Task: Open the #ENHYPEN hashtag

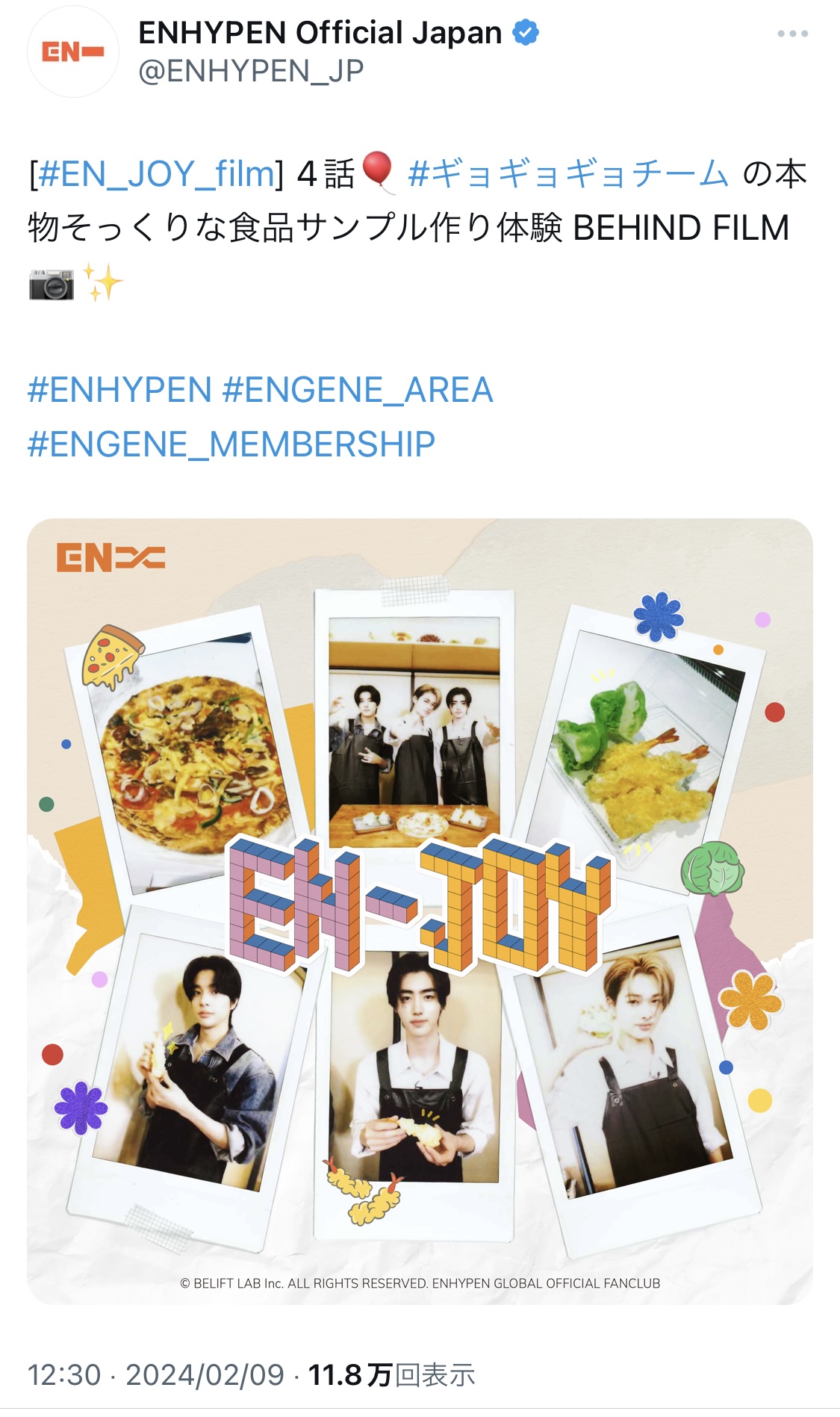Action: coord(120,390)
